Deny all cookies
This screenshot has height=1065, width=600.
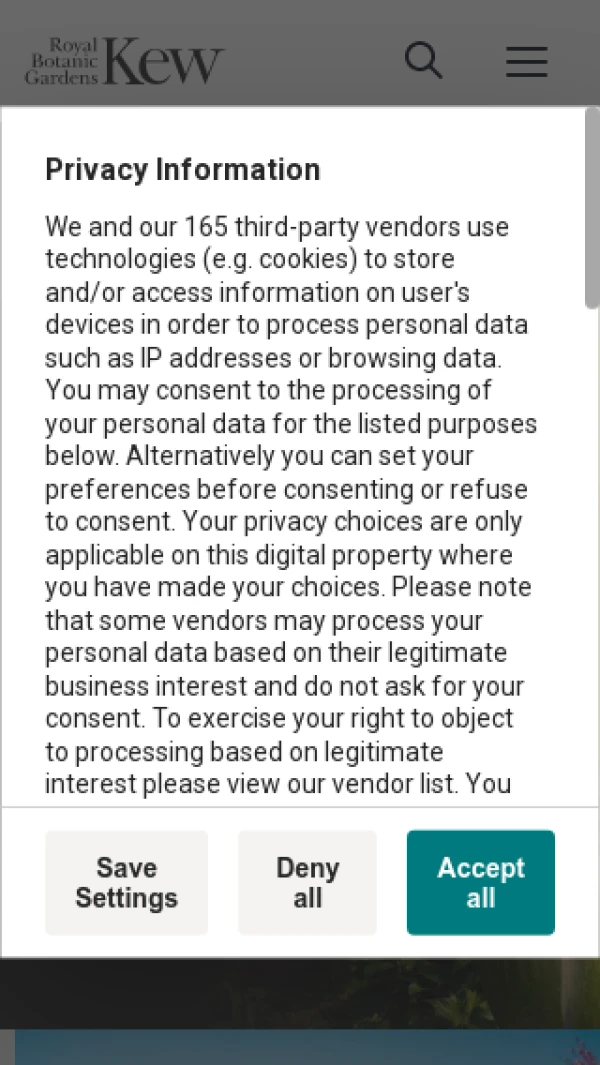[307, 882]
